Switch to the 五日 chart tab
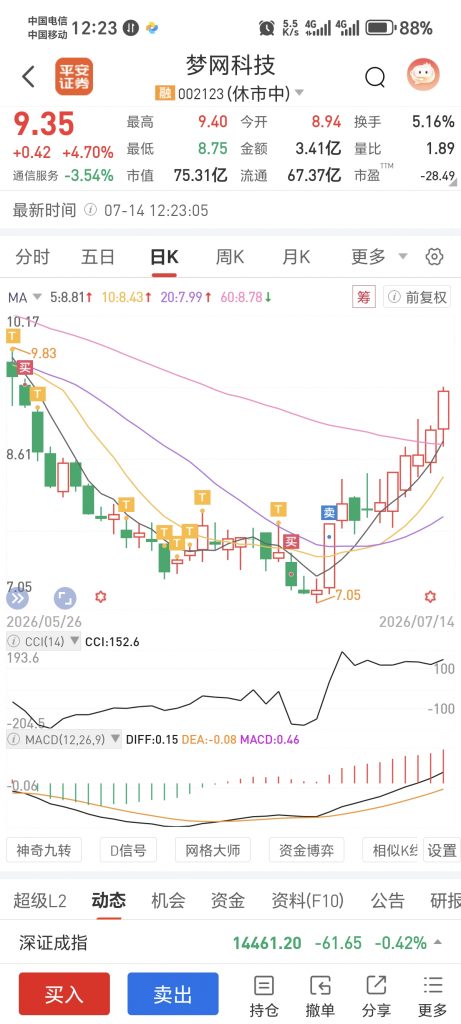The image size is (461, 1024). (x=98, y=257)
